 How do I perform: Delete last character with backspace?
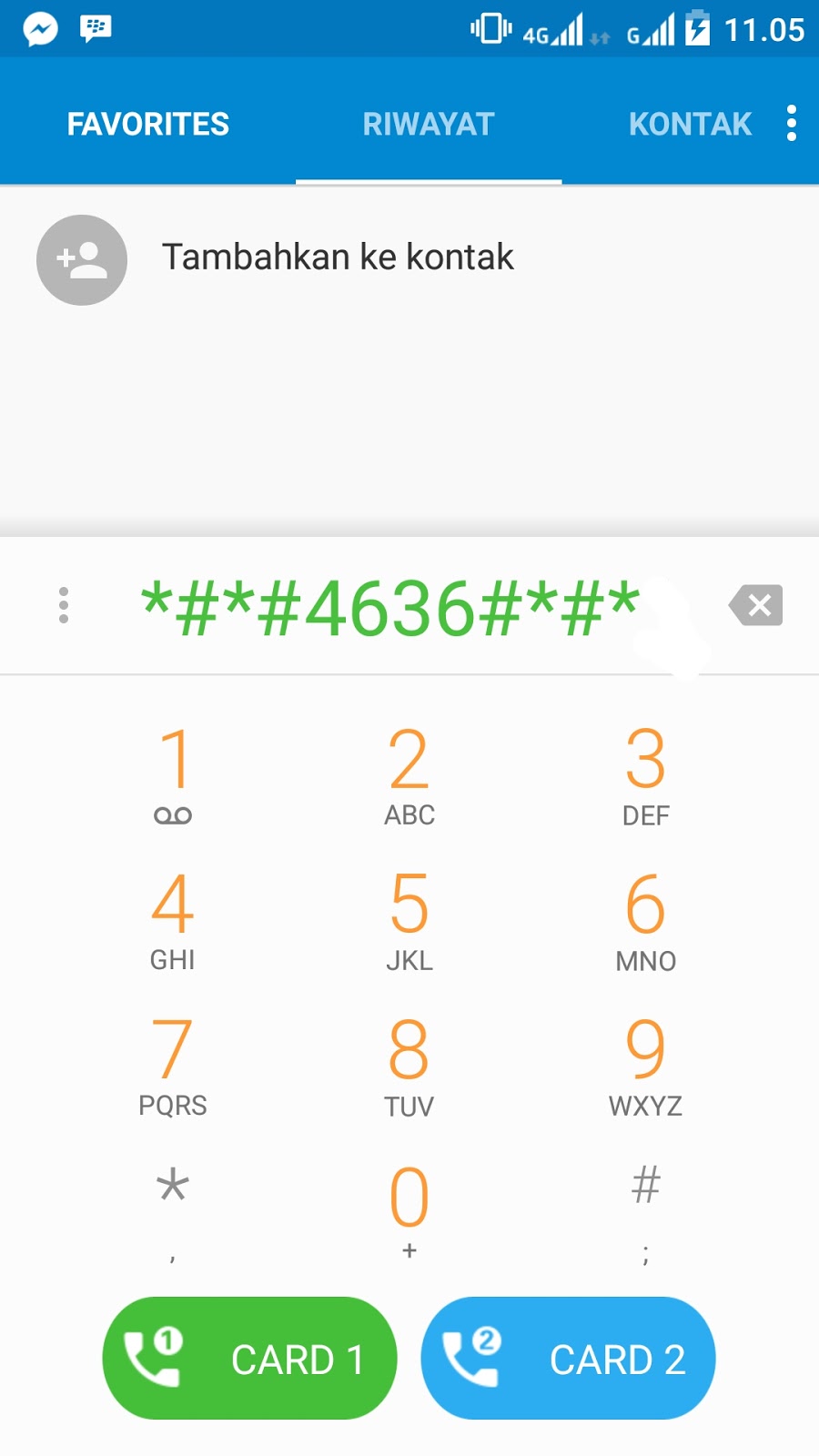[755, 605]
